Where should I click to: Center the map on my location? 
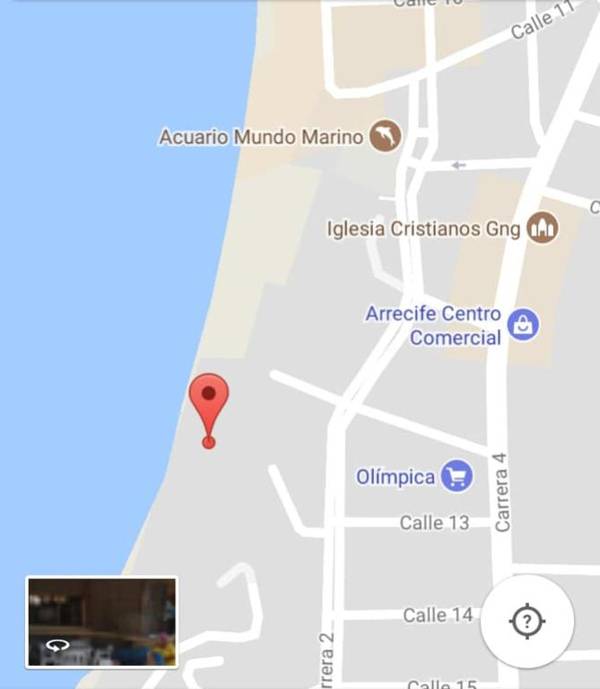click(x=527, y=621)
